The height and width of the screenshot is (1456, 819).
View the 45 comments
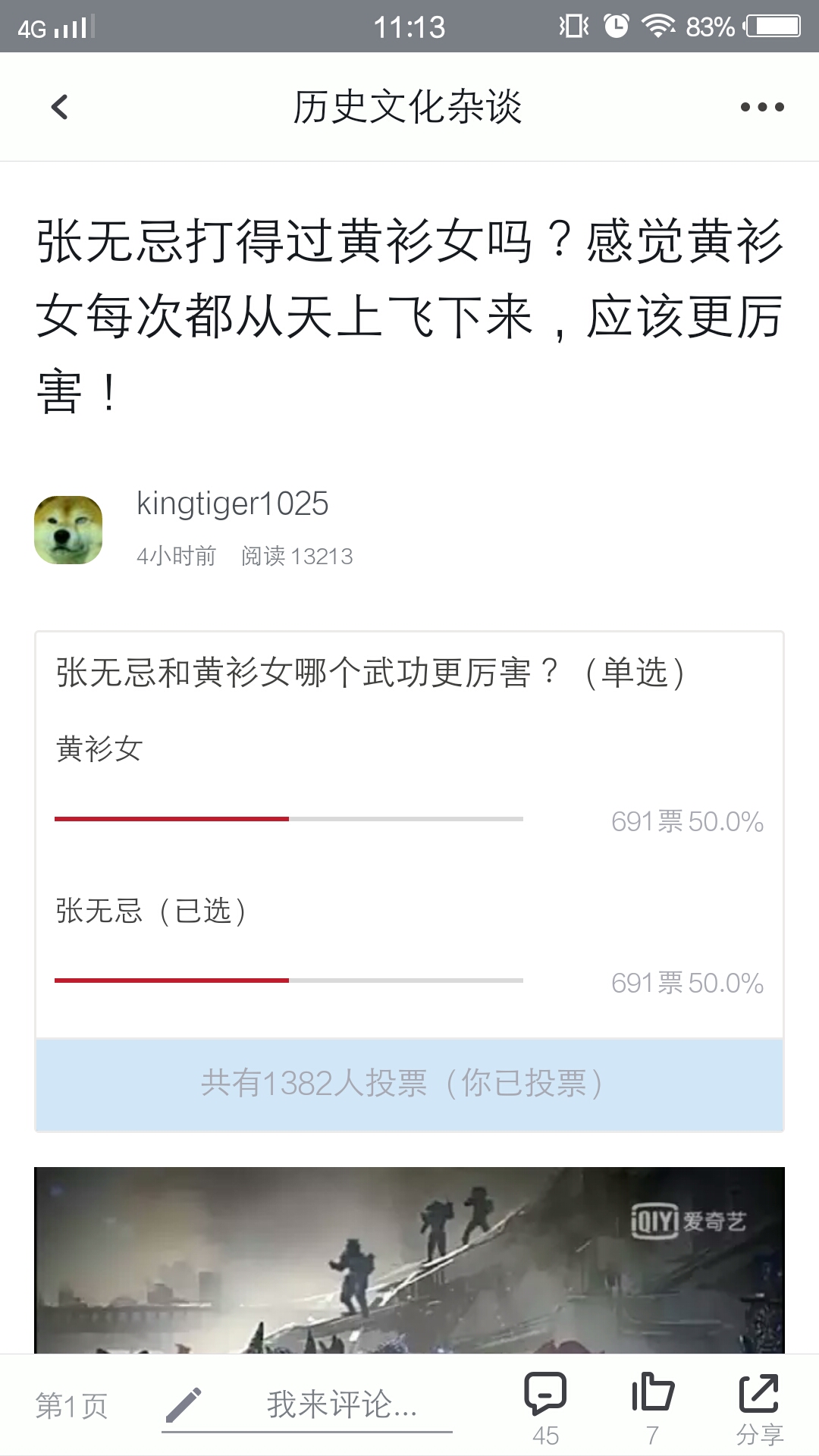[x=545, y=1408]
